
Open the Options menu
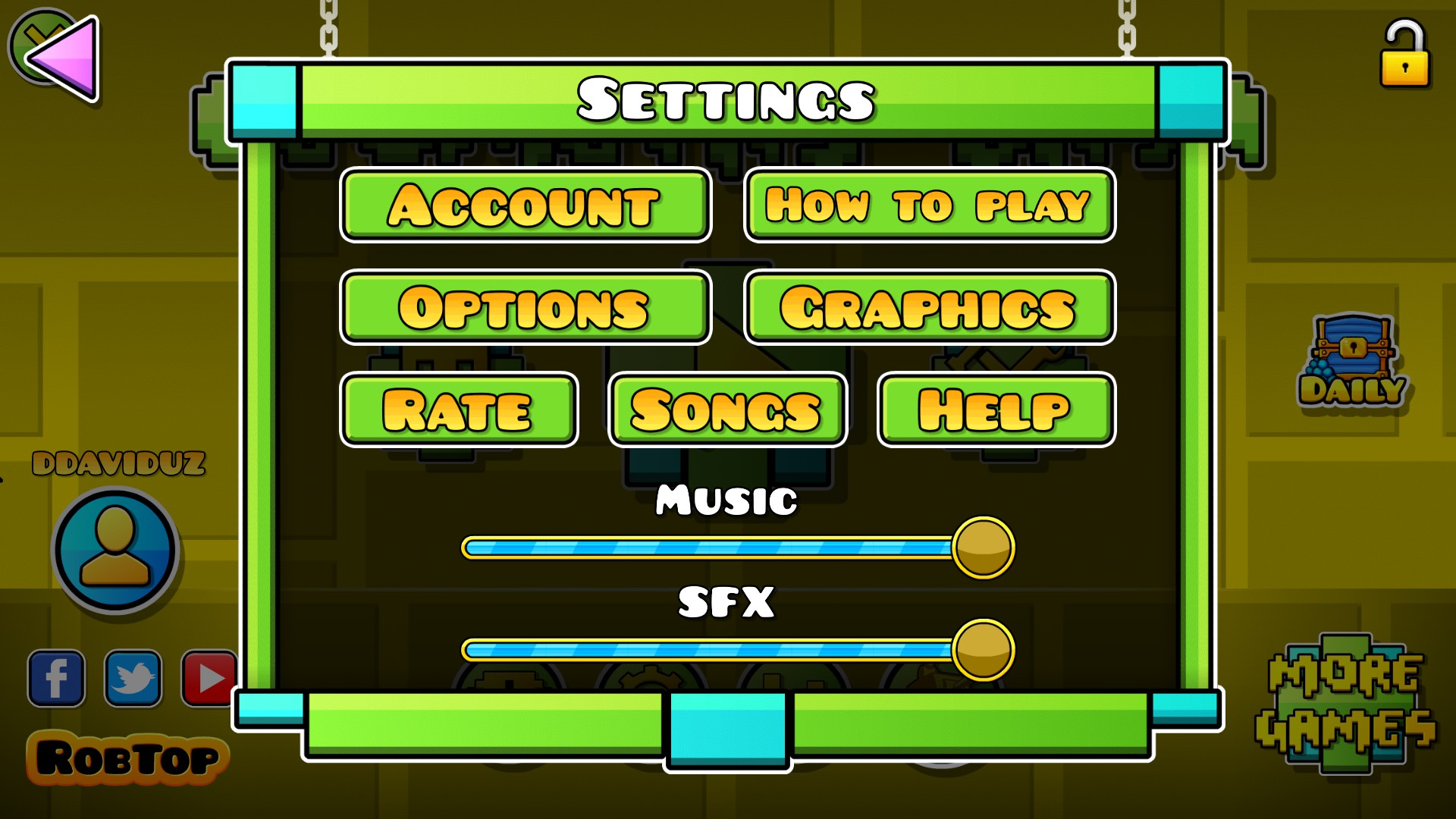click(525, 308)
